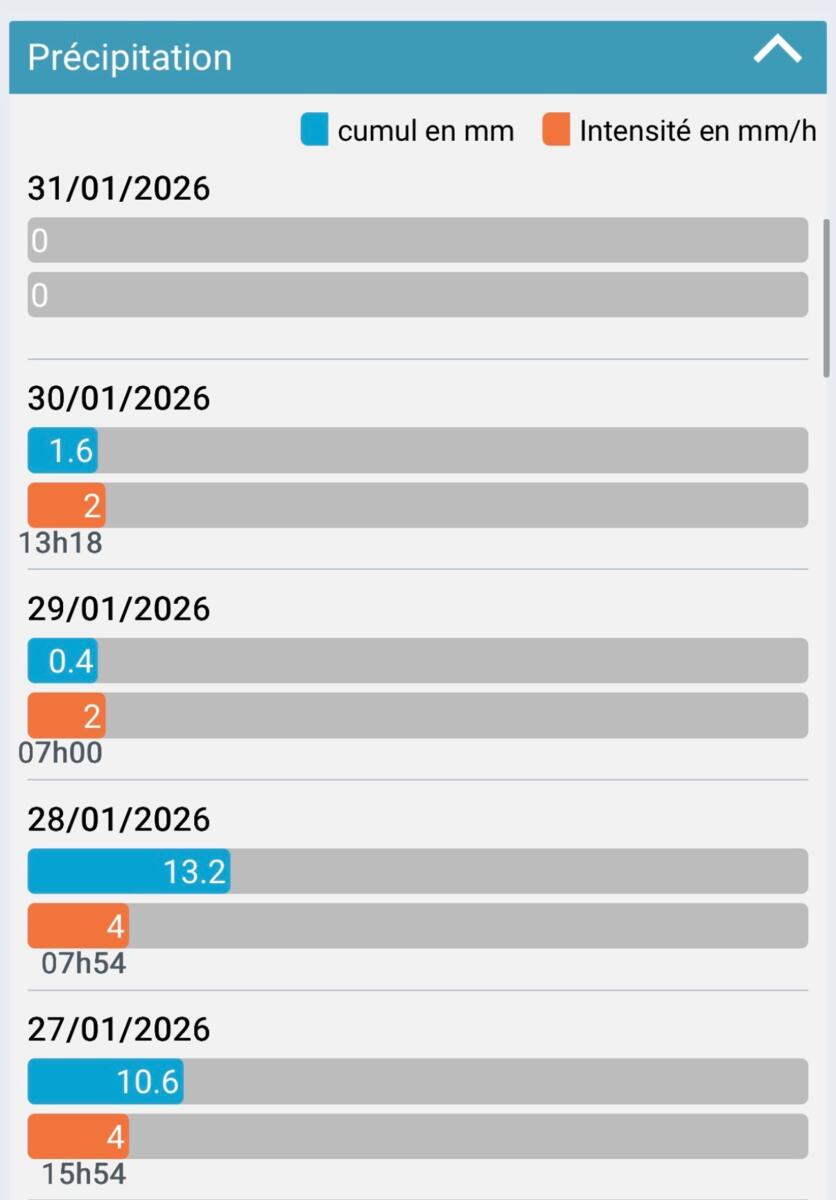Collapse the Précipitation section
Image resolution: width=836 pixels, height=1200 pixels.
coord(777,52)
